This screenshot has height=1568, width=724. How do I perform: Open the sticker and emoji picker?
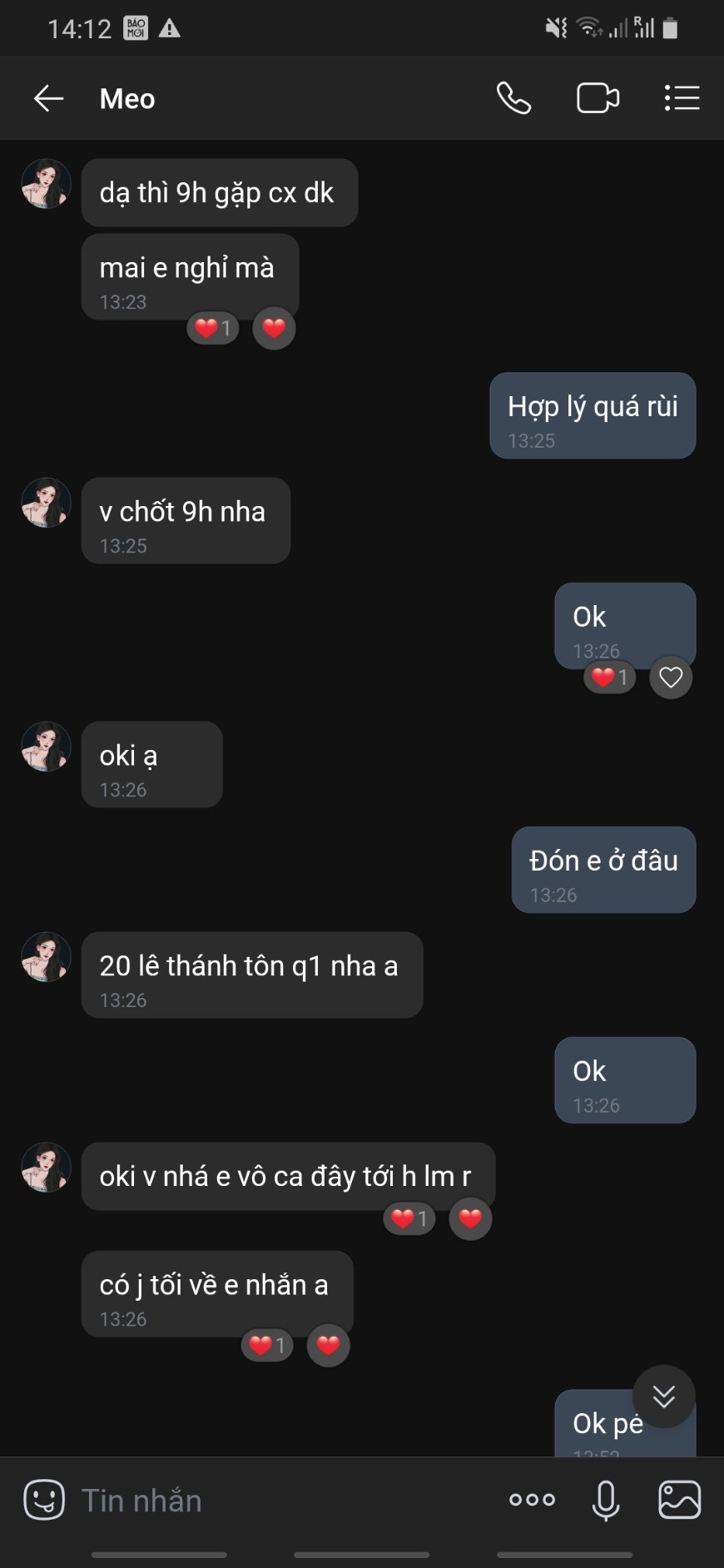(x=44, y=1500)
